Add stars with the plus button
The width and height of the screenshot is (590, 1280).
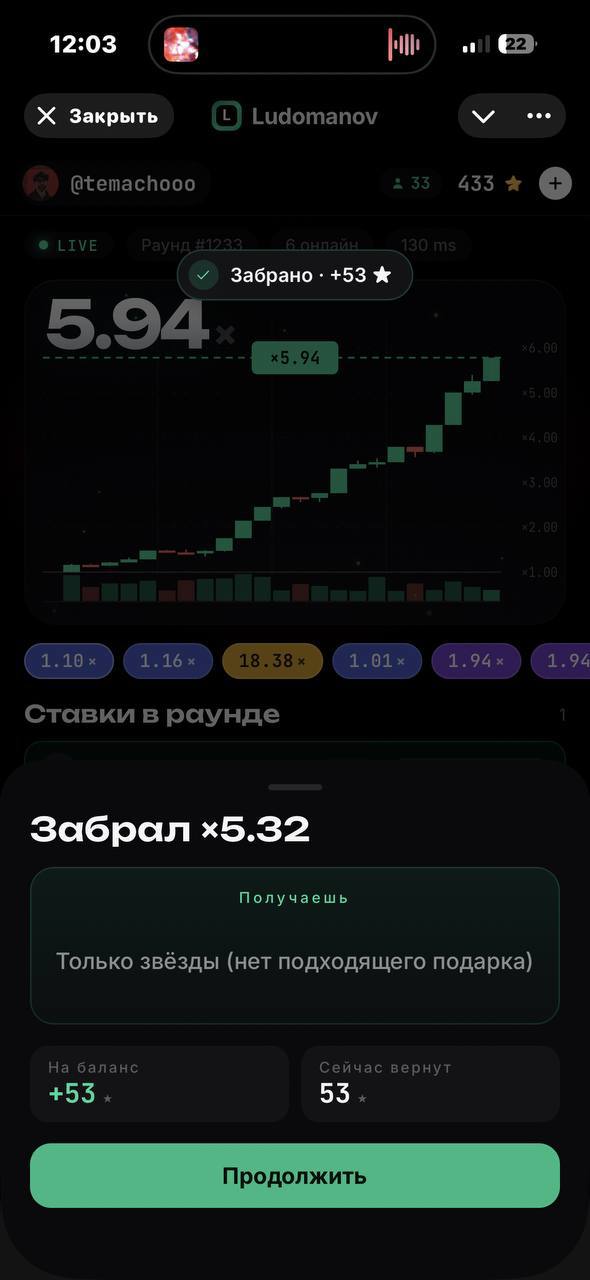555,183
